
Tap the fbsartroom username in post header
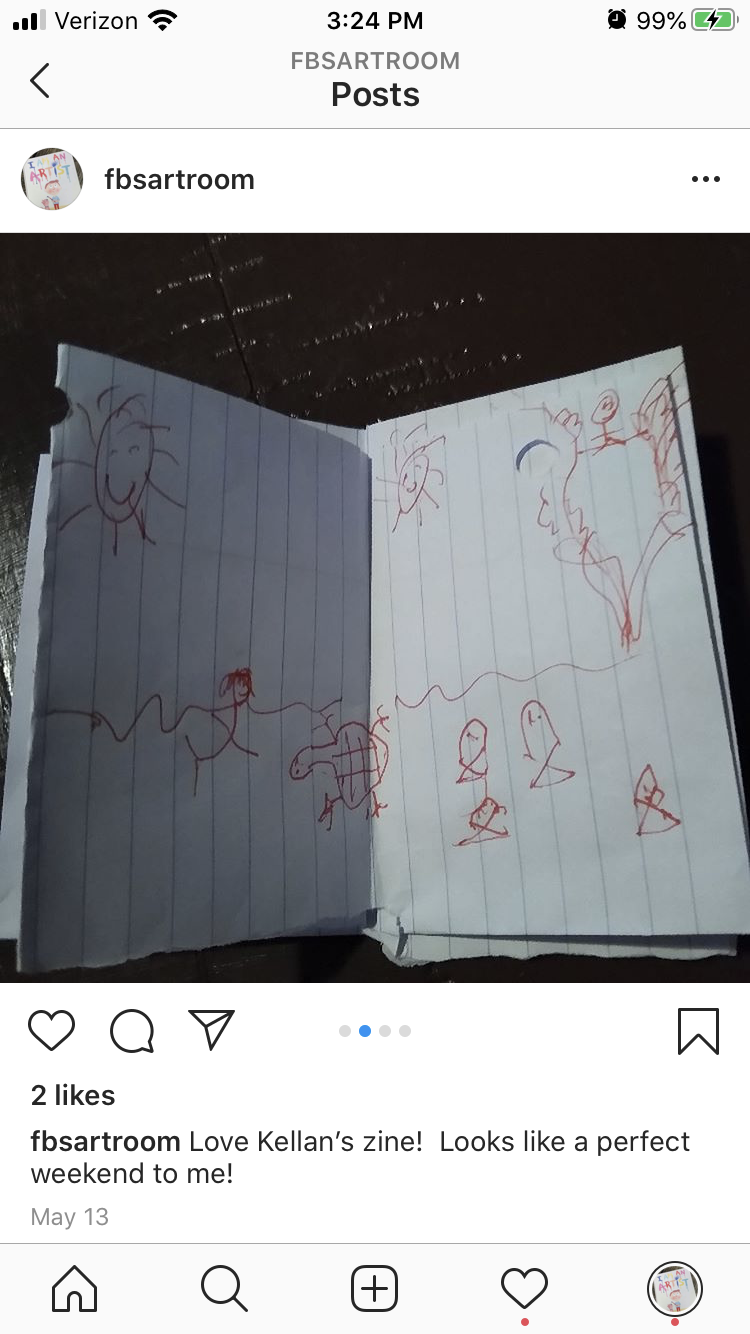point(179,180)
